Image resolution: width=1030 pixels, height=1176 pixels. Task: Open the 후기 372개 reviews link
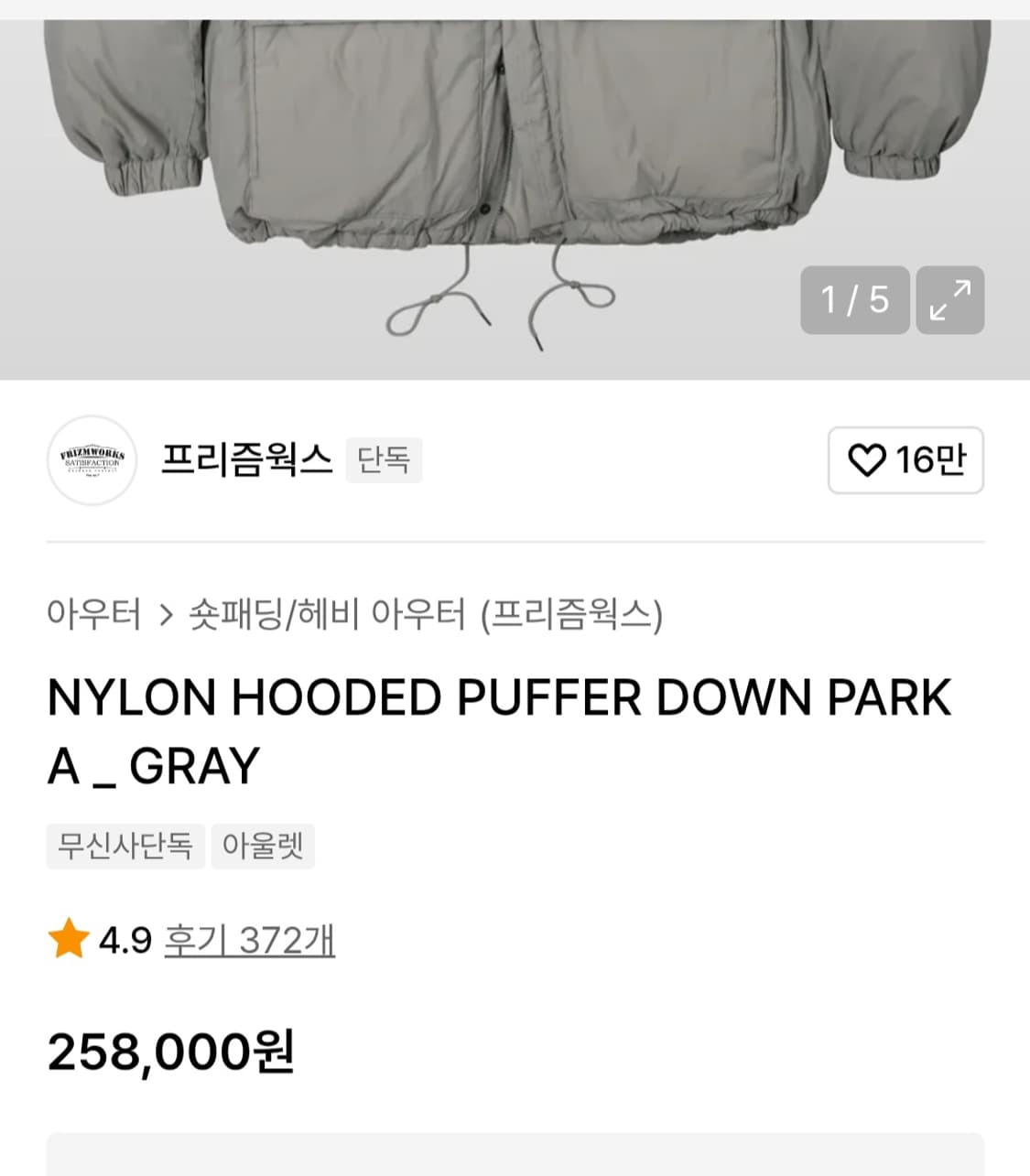click(250, 937)
